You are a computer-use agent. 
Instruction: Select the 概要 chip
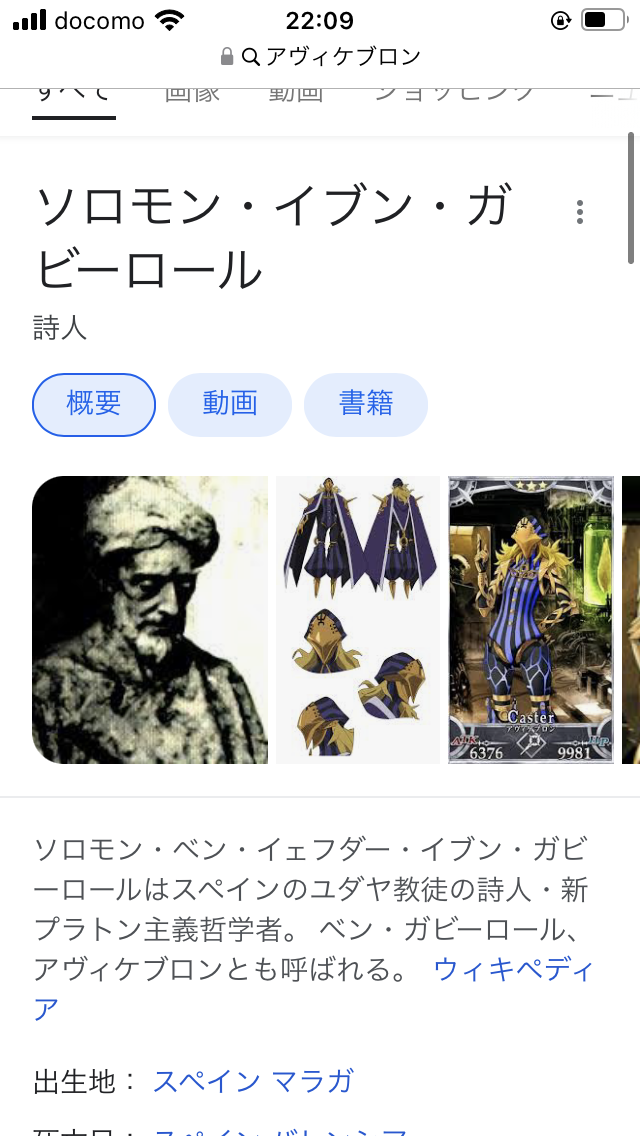click(93, 404)
